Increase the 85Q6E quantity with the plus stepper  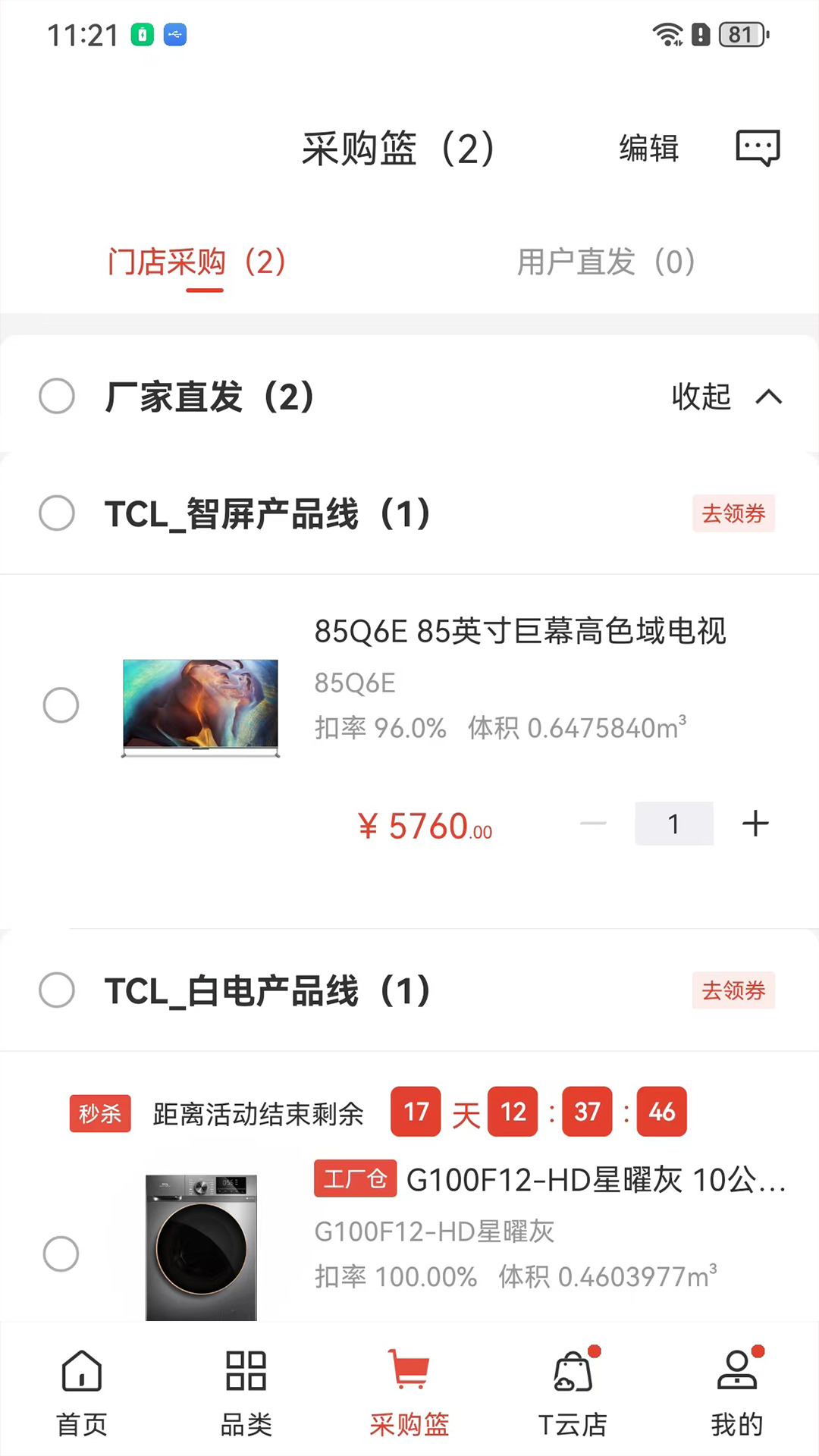(x=755, y=824)
